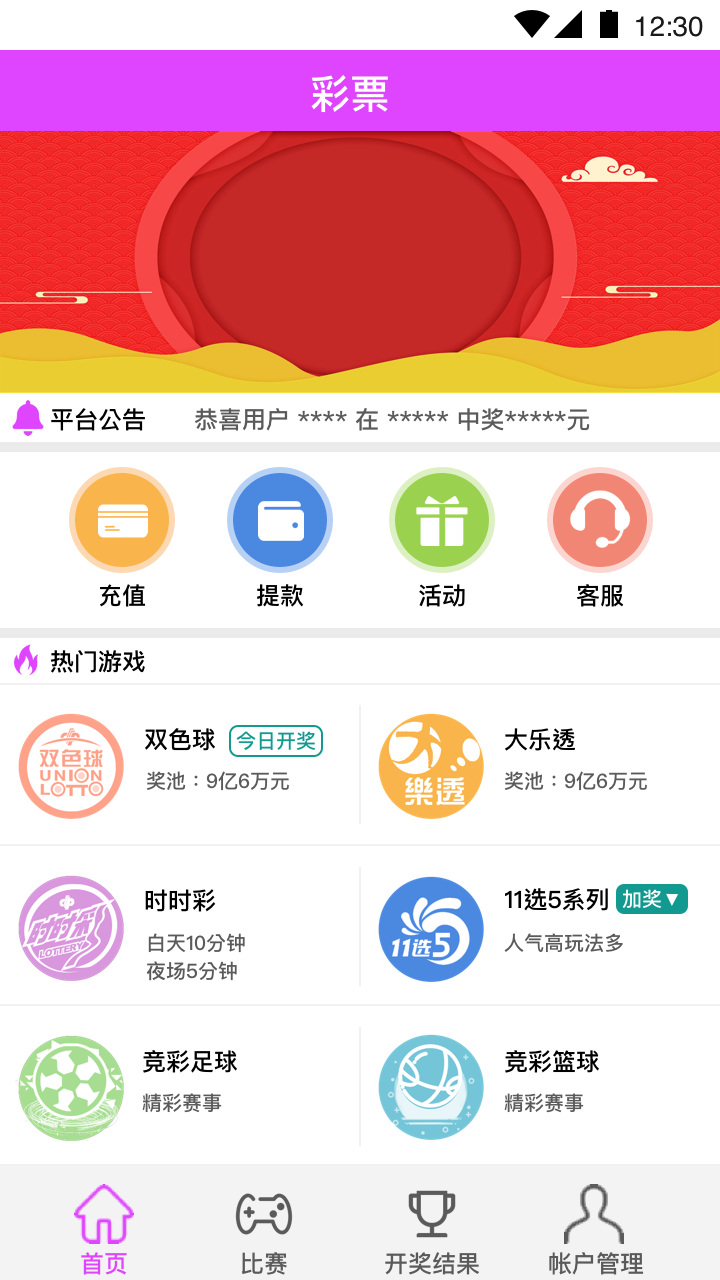The image size is (720, 1280).
Task: Switch to the 比赛 matches tab
Action: click(x=264, y=1230)
